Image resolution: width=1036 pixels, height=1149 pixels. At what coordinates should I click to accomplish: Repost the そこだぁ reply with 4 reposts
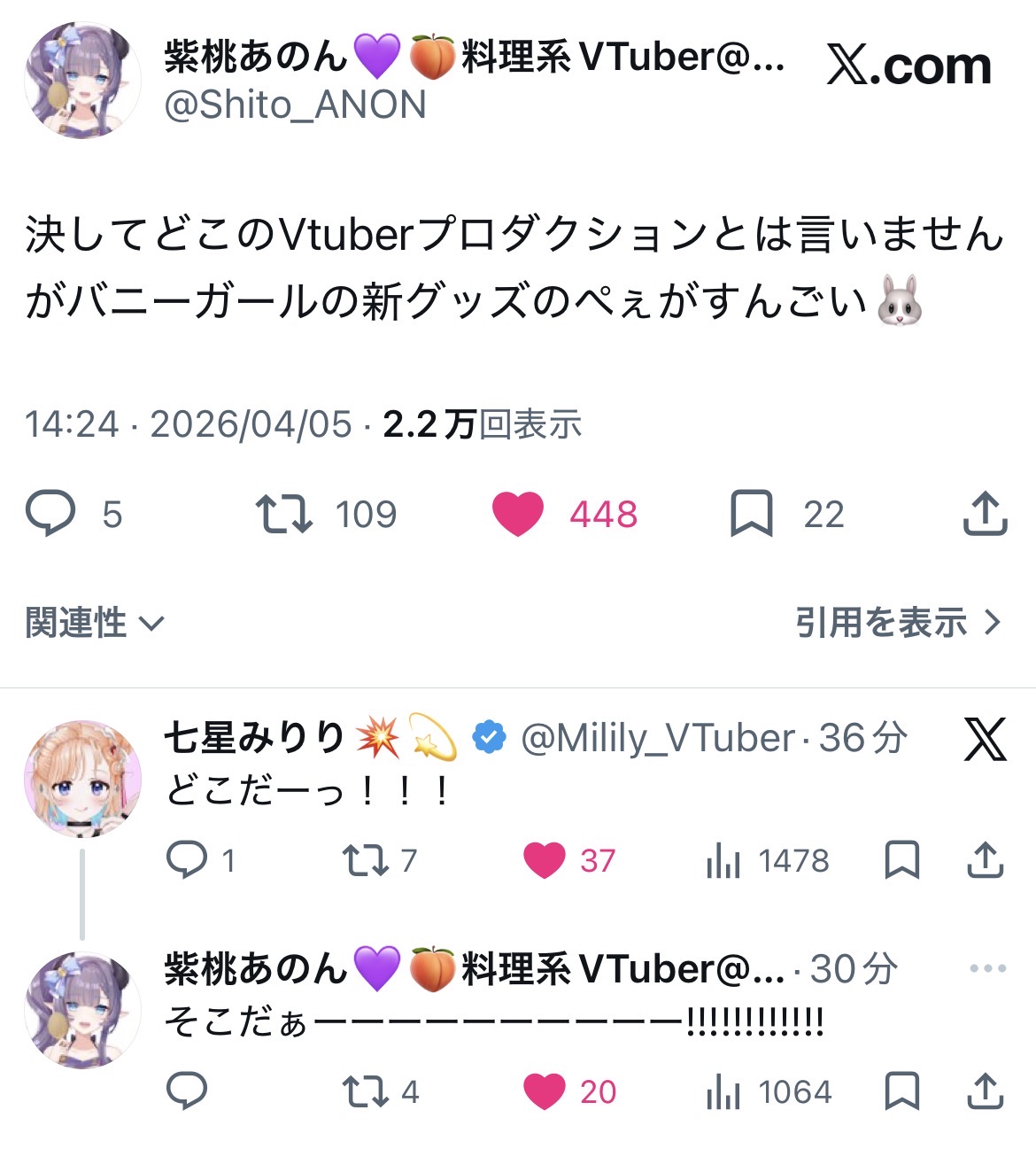[365, 1091]
